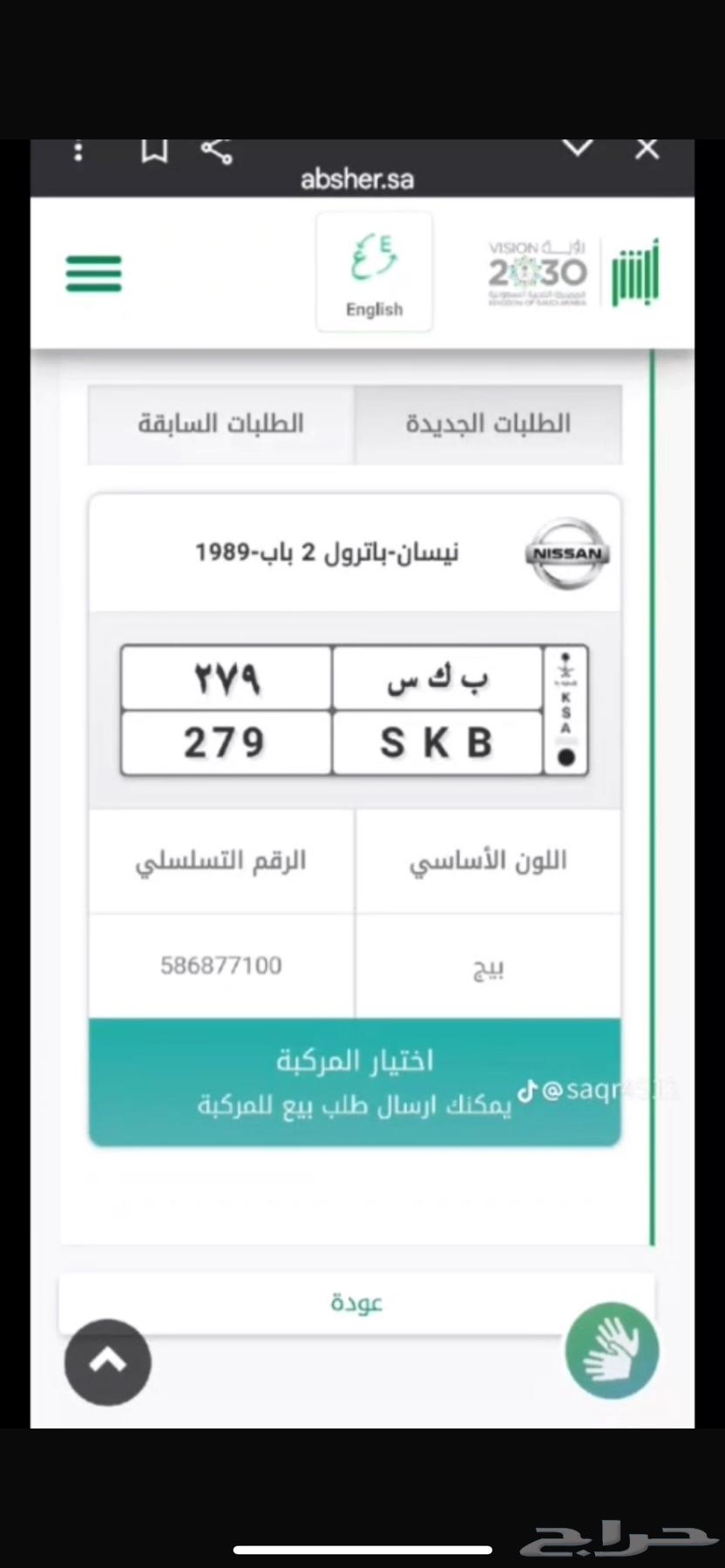Share the page via the share icon
The width and height of the screenshot is (725, 1568).
click(215, 150)
